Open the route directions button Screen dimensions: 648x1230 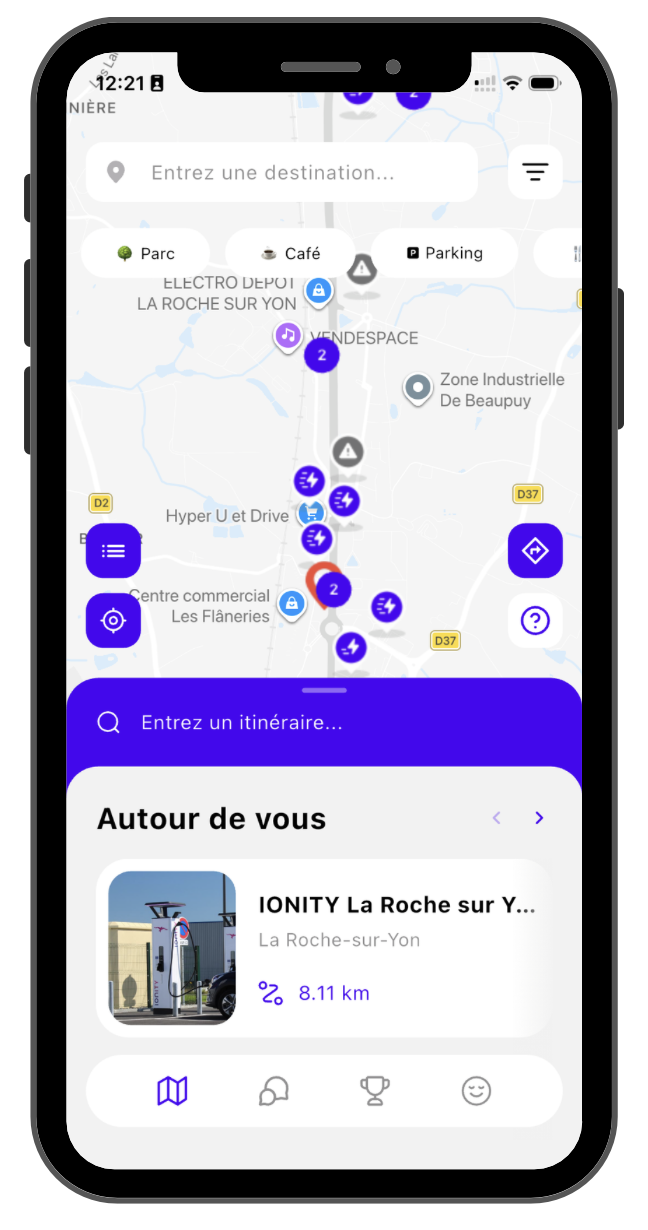[x=535, y=551]
